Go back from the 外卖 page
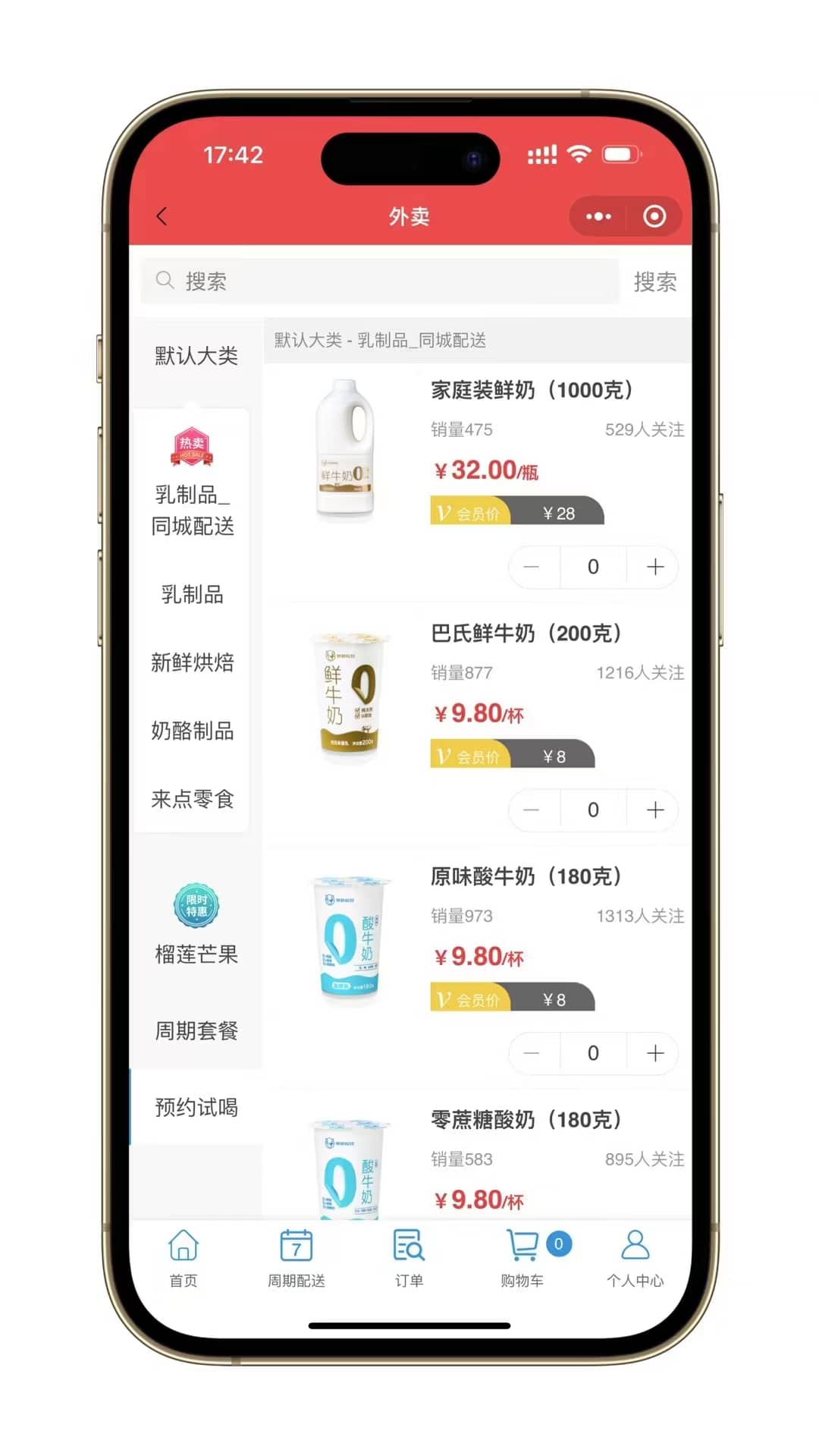 (x=162, y=216)
